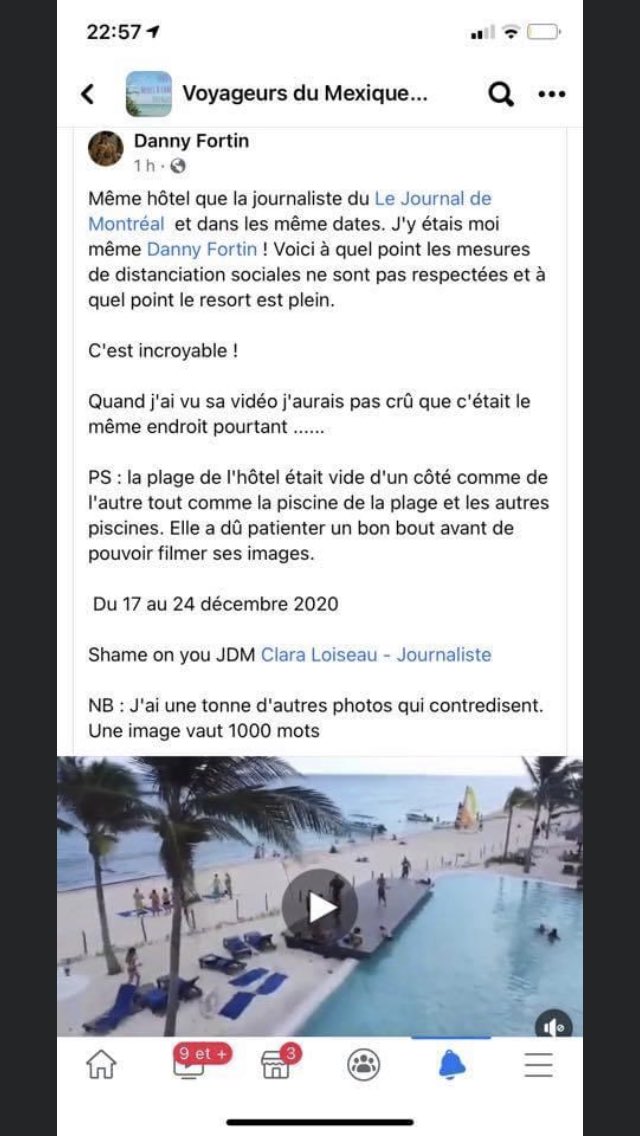The image size is (640, 1136).
Task: Open the notifications bell tab
Action: click(451, 1065)
